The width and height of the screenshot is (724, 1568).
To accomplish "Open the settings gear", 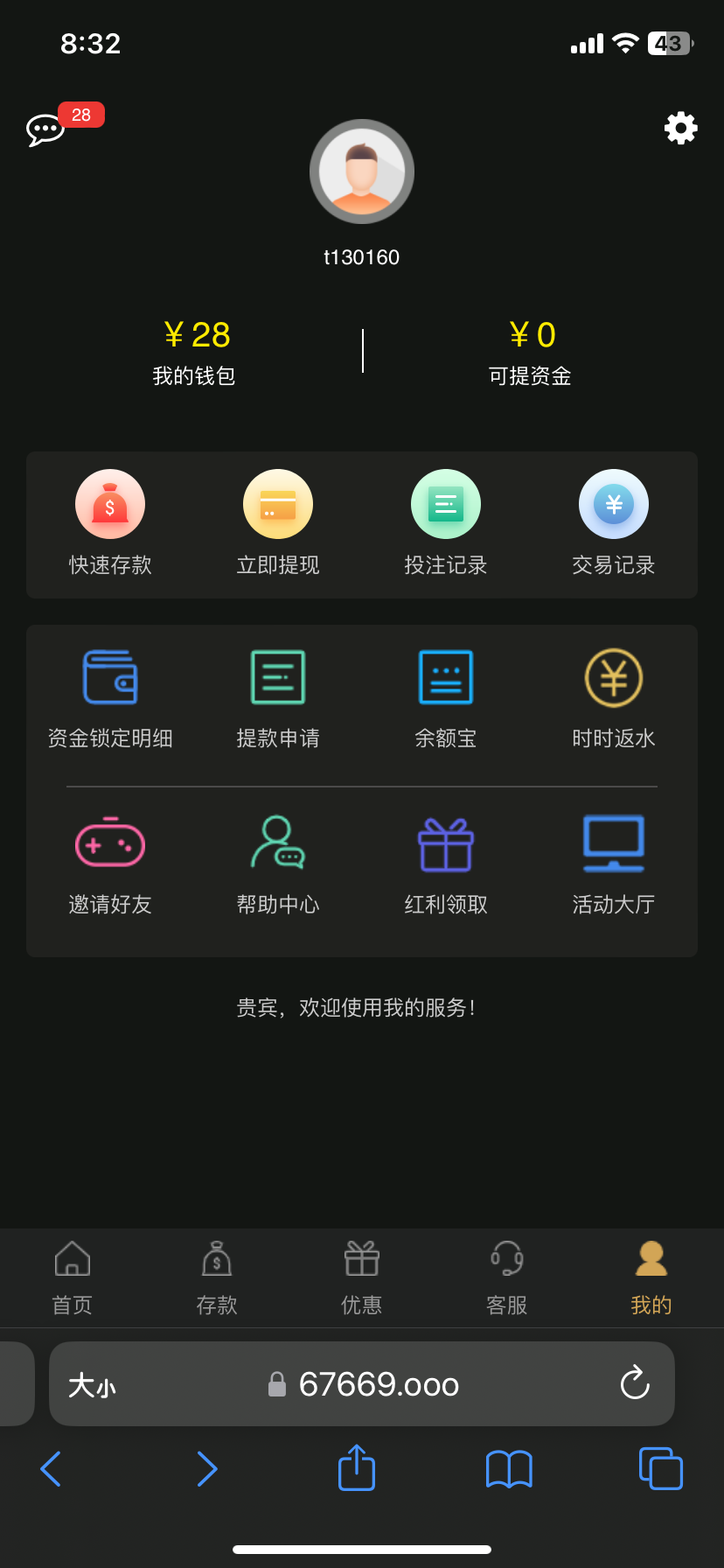I will [680, 128].
